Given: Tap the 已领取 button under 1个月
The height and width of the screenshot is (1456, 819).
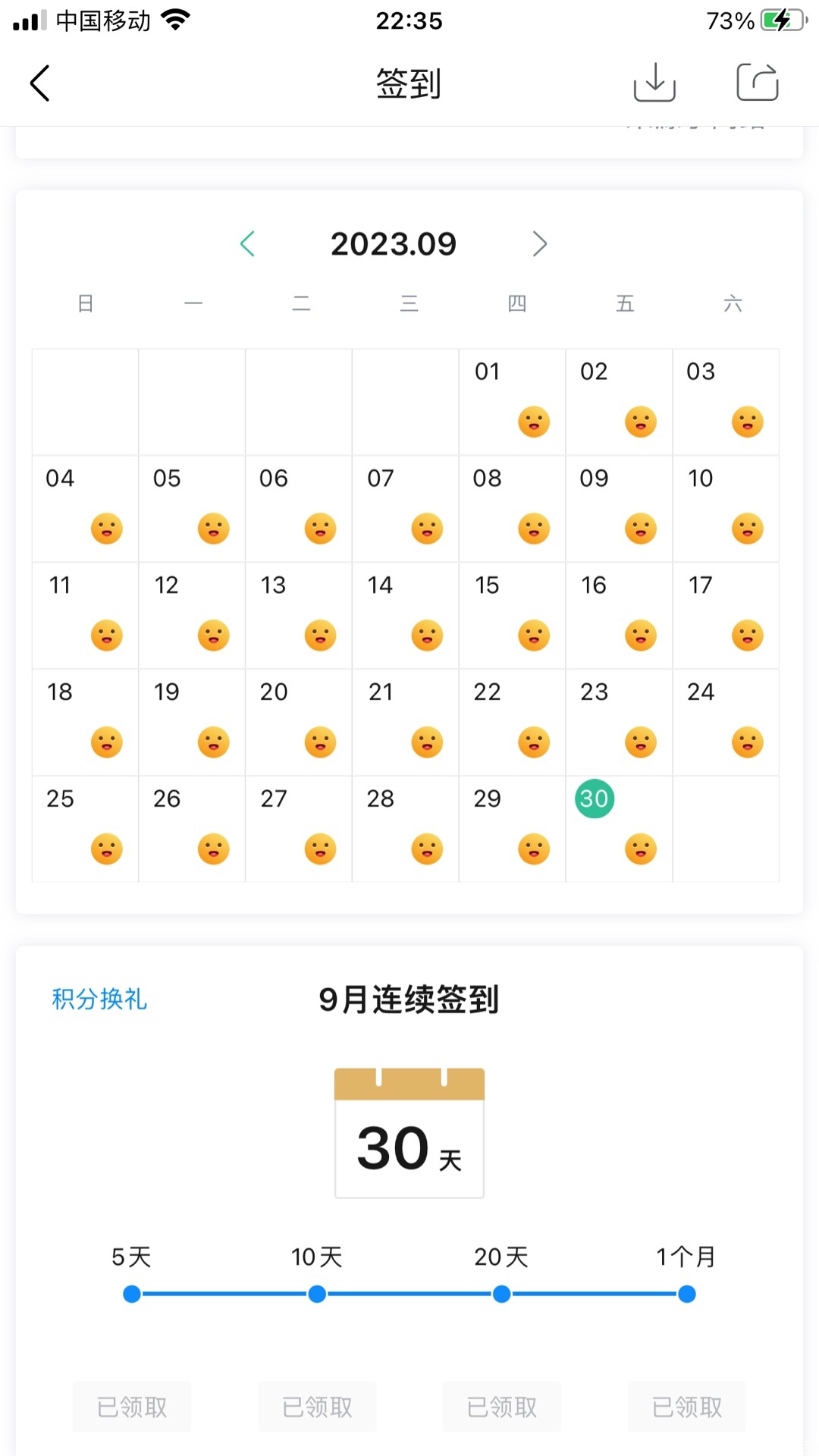Looking at the screenshot, I should click(687, 1407).
